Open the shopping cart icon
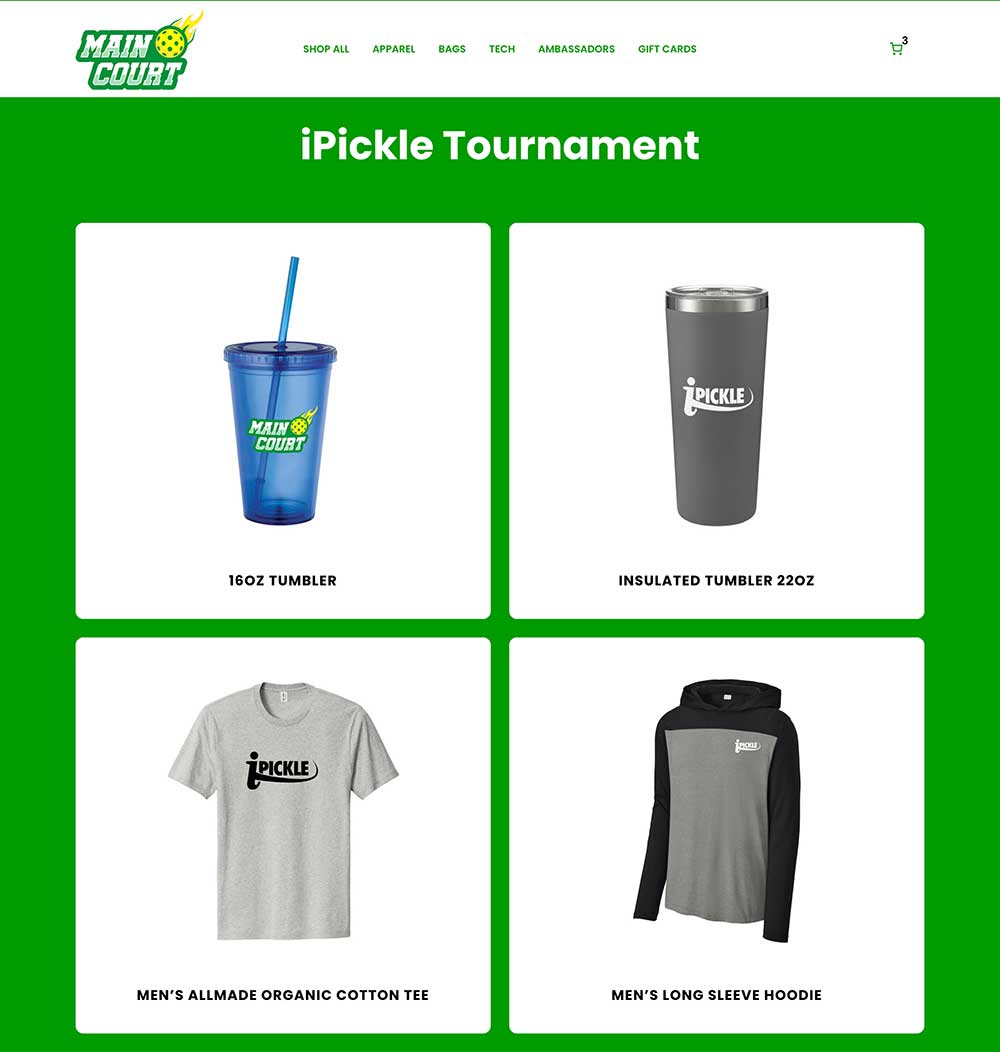This screenshot has width=1000, height=1052. (896, 49)
